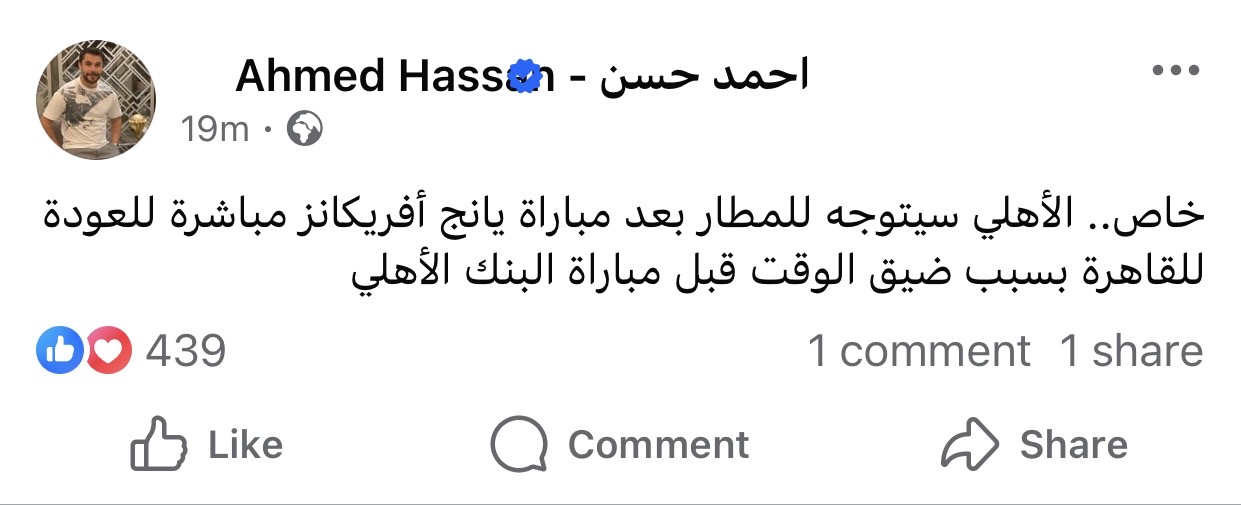Open Ahmed Hassan's profile picture
Screen dimensions: 1241x505
[97, 99]
